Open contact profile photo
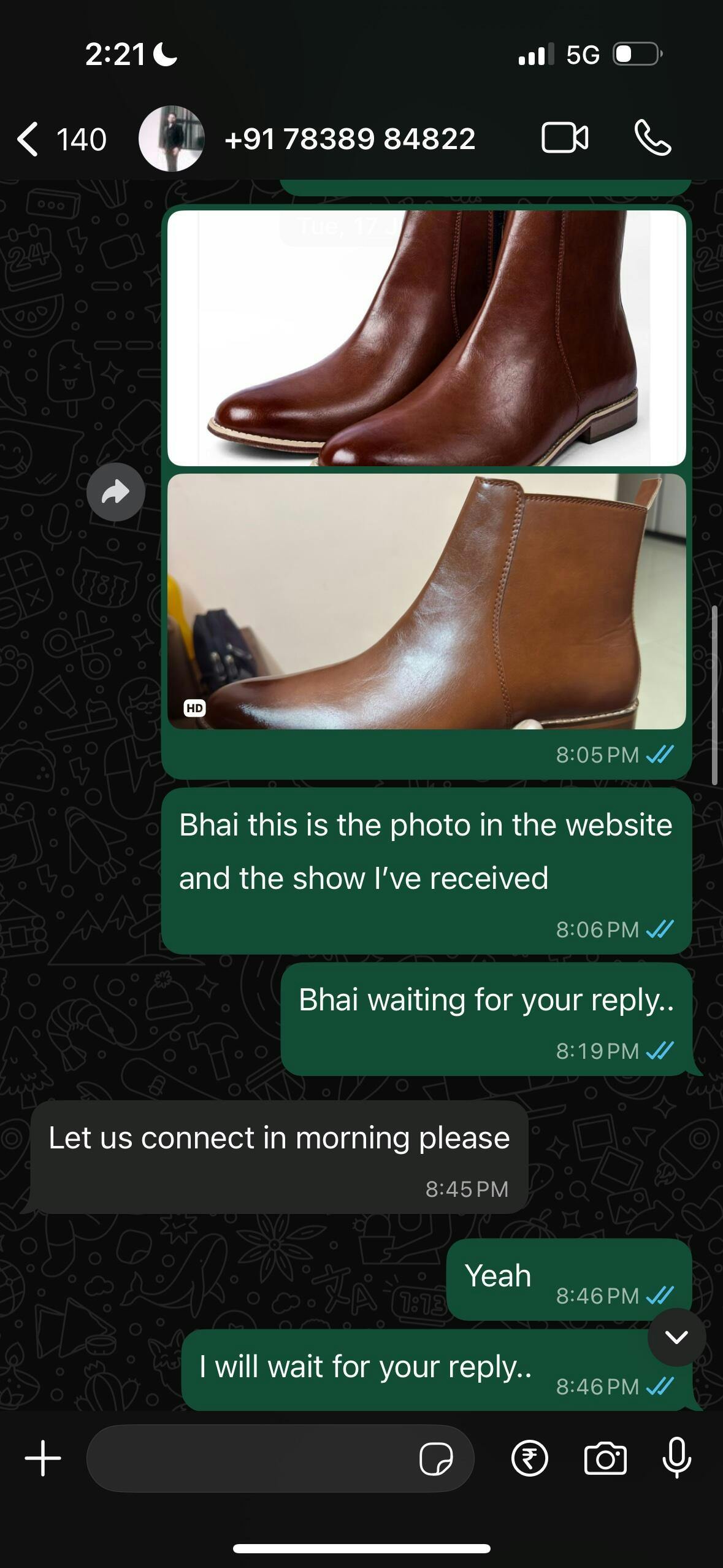The image size is (723, 1568). click(171, 139)
